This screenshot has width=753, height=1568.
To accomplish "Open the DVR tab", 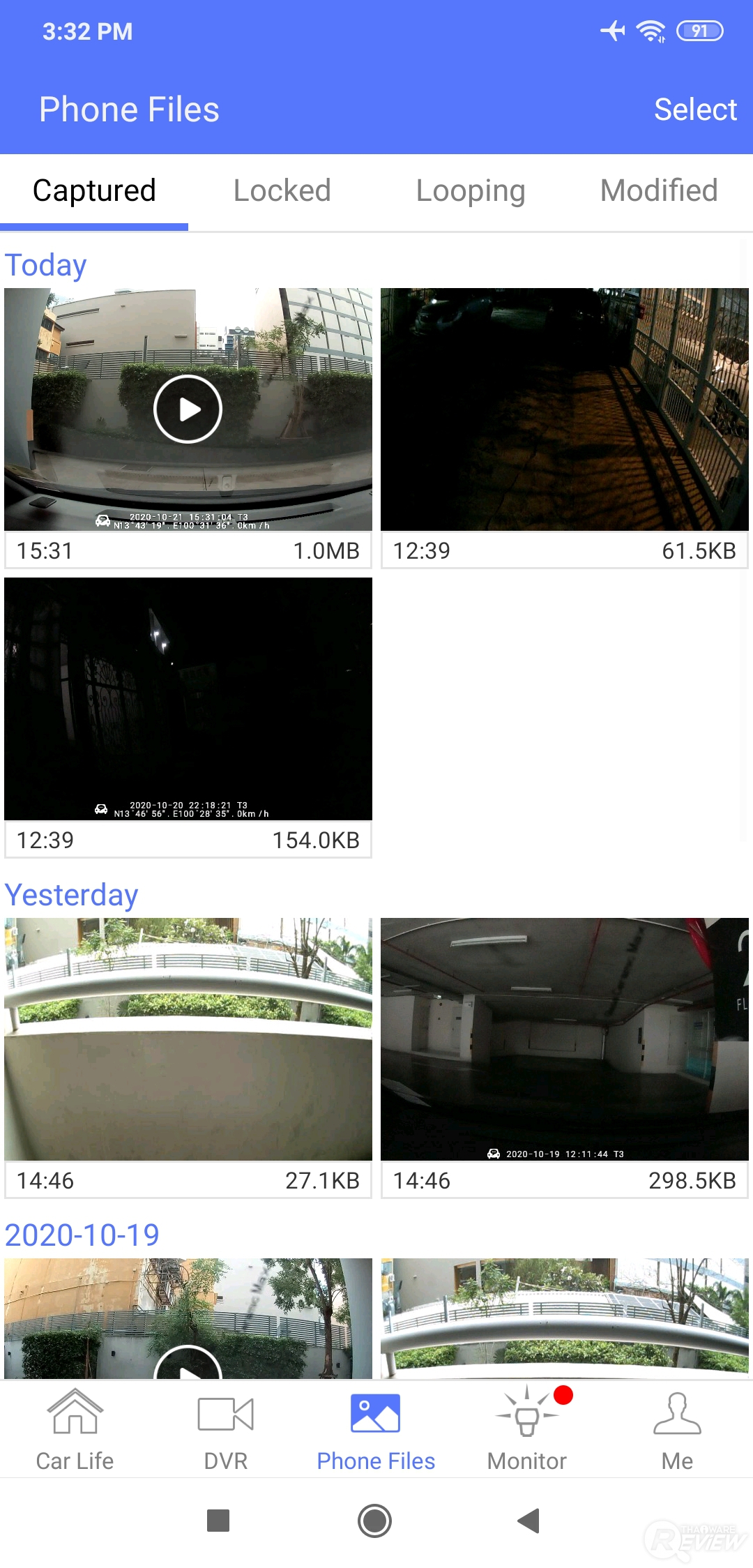I will [225, 1430].
